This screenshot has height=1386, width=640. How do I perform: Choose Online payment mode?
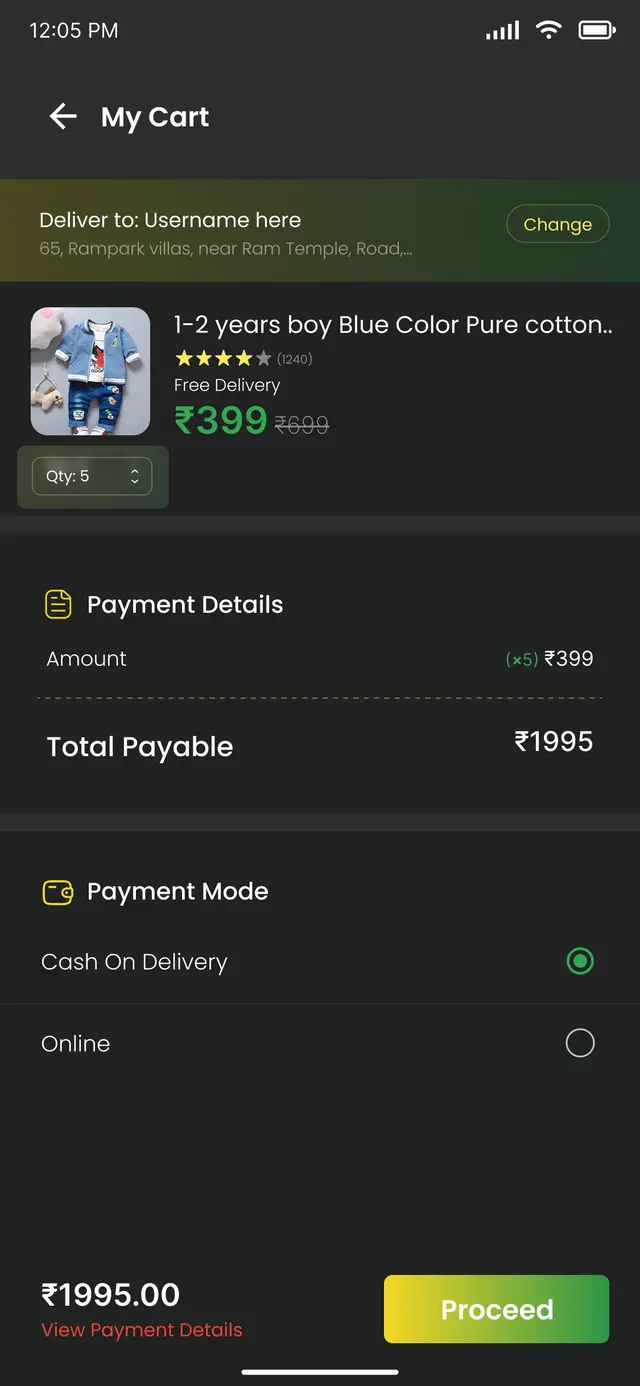[579, 1043]
